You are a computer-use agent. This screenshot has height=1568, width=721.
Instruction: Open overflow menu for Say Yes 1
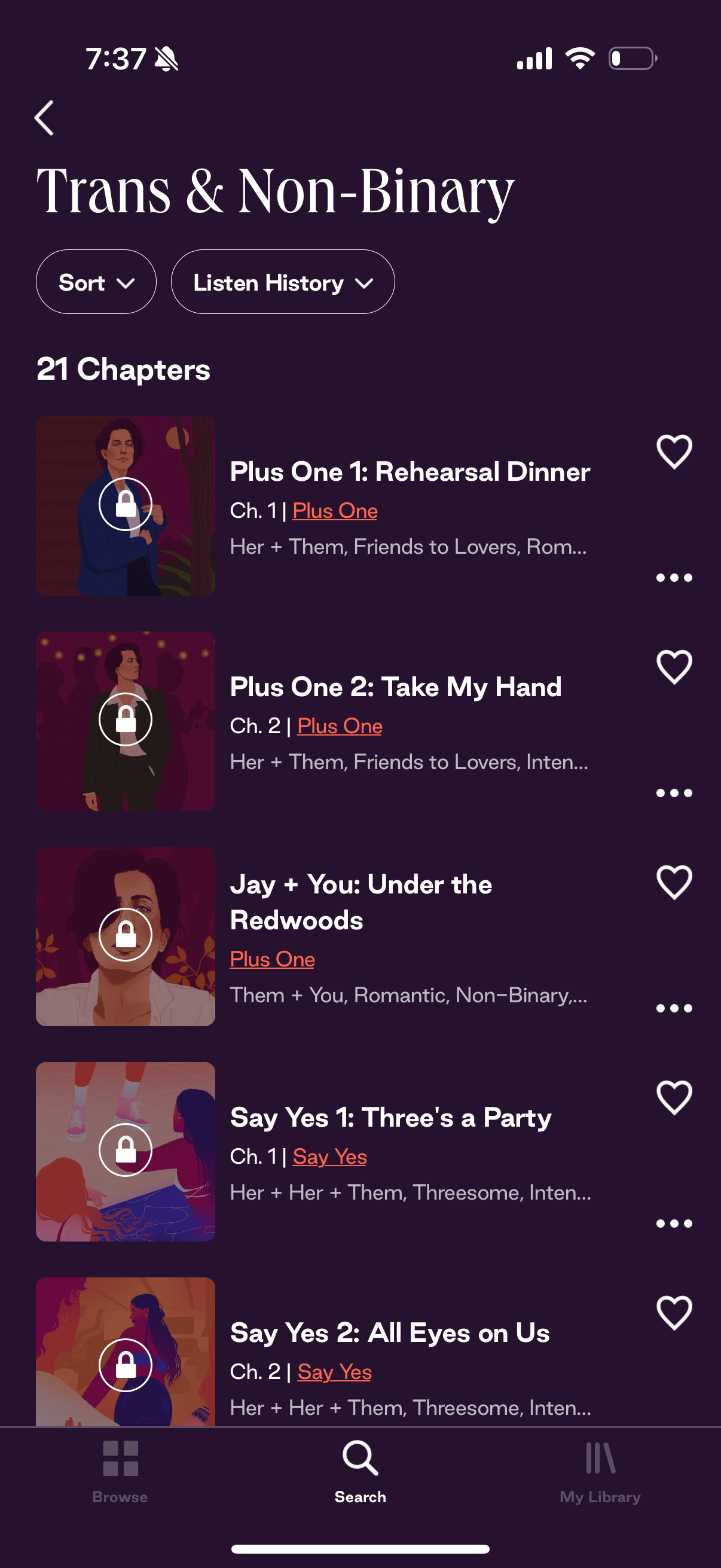[674, 1224]
